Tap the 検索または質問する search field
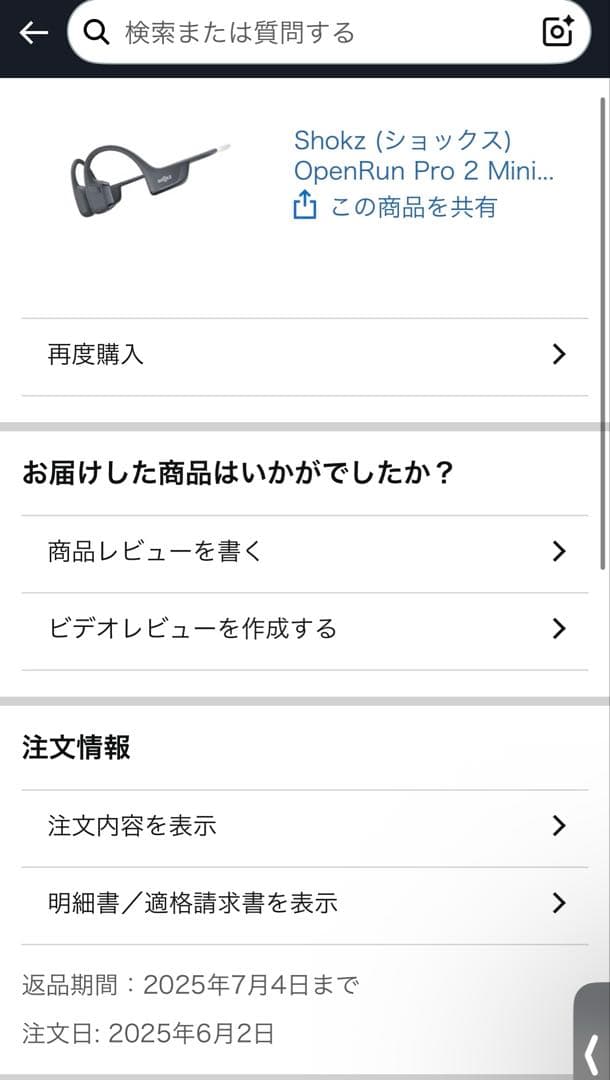This screenshot has width=610, height=1080. (300, 33)
